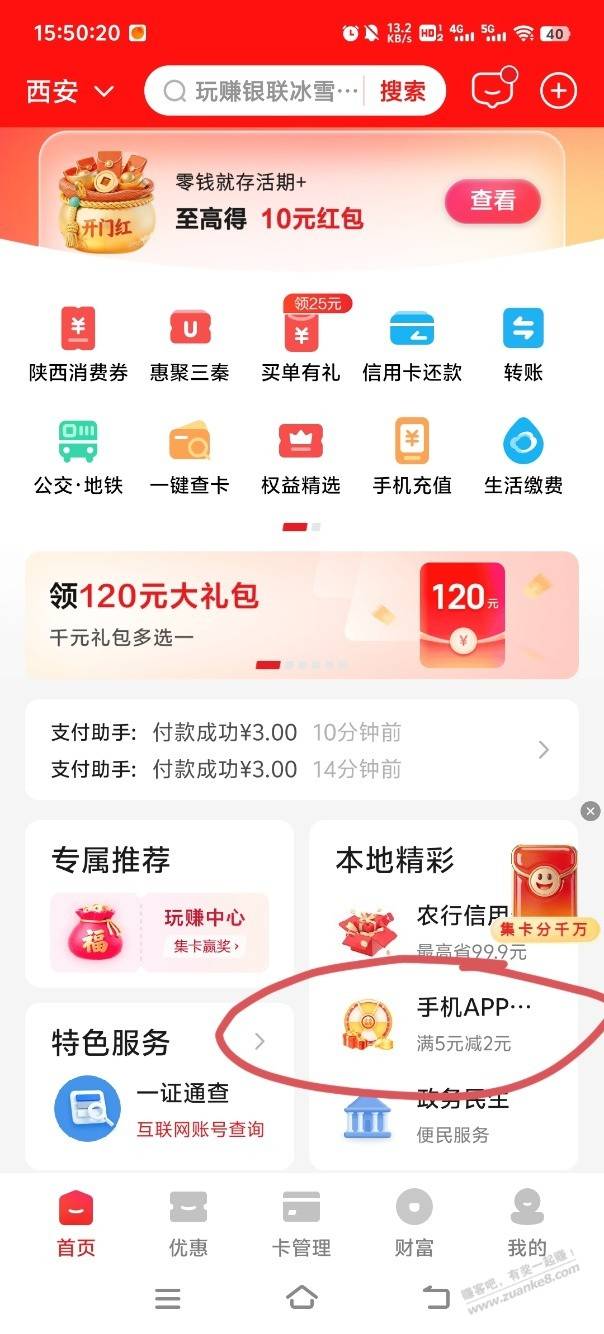
Task: Dismiss the floating 集卡分千万 red packet
Action: [x=591, y=810]
